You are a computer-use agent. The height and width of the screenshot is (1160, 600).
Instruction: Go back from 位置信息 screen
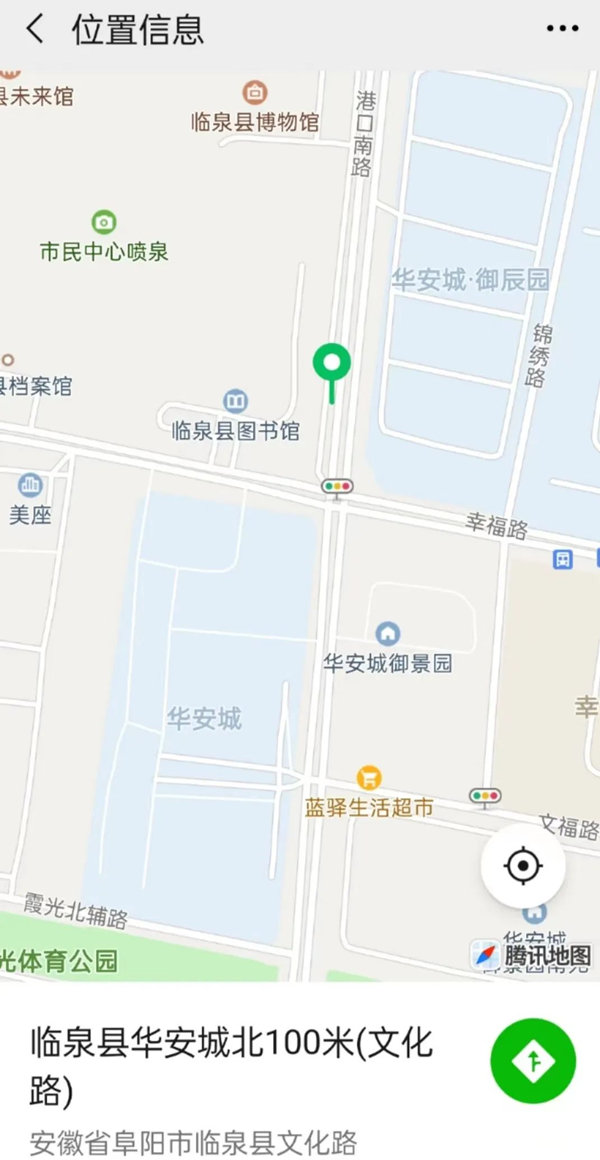tap(35, 30)
